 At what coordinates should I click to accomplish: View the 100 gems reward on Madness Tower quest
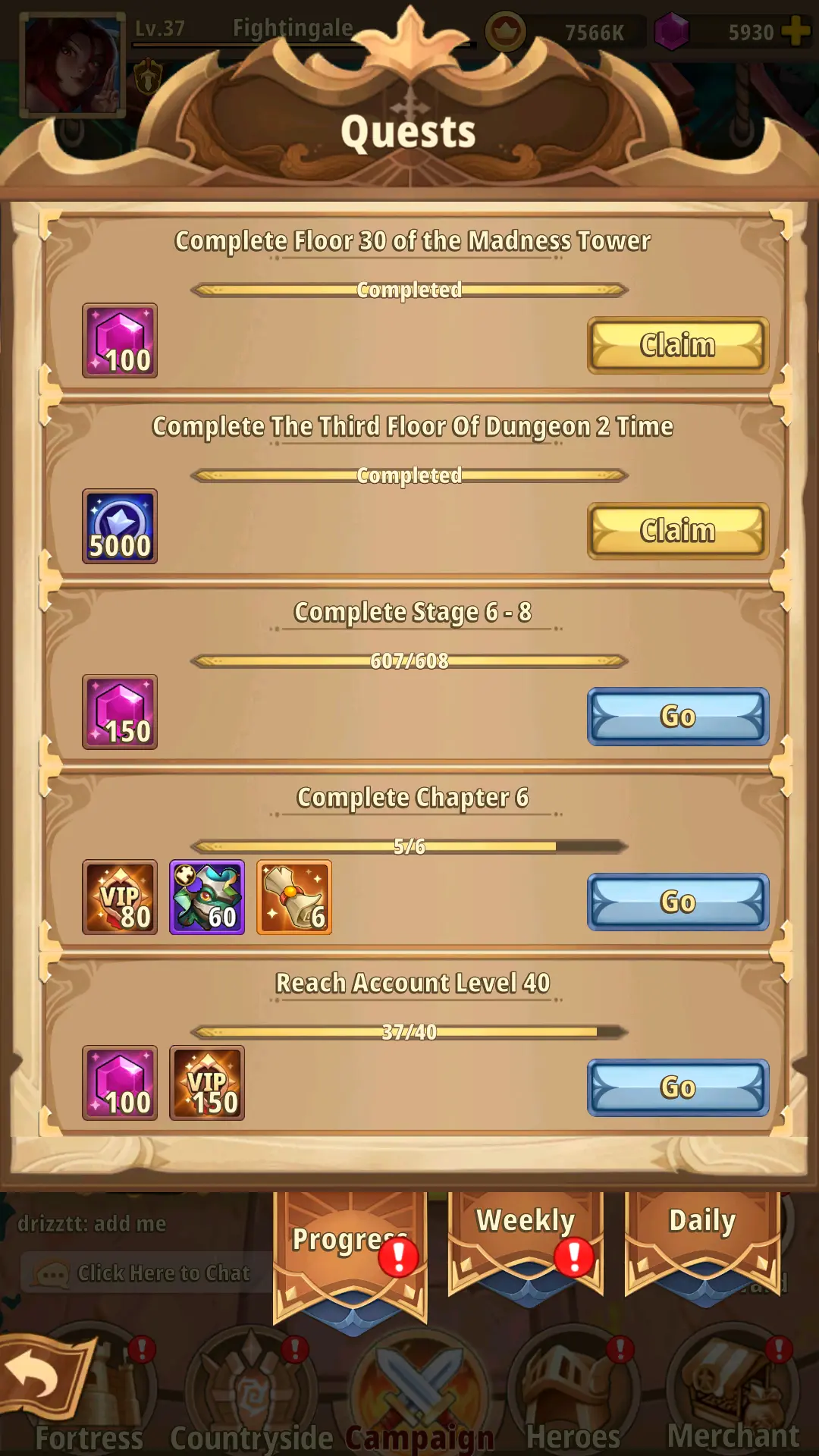(120, 340)
